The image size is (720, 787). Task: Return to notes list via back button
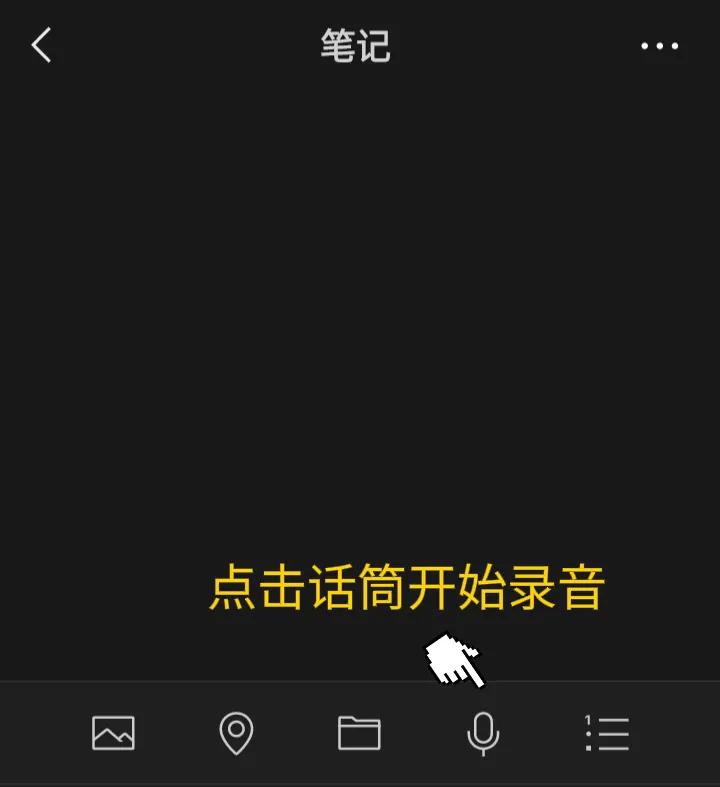pyautogui.click(x=41, y=45)
